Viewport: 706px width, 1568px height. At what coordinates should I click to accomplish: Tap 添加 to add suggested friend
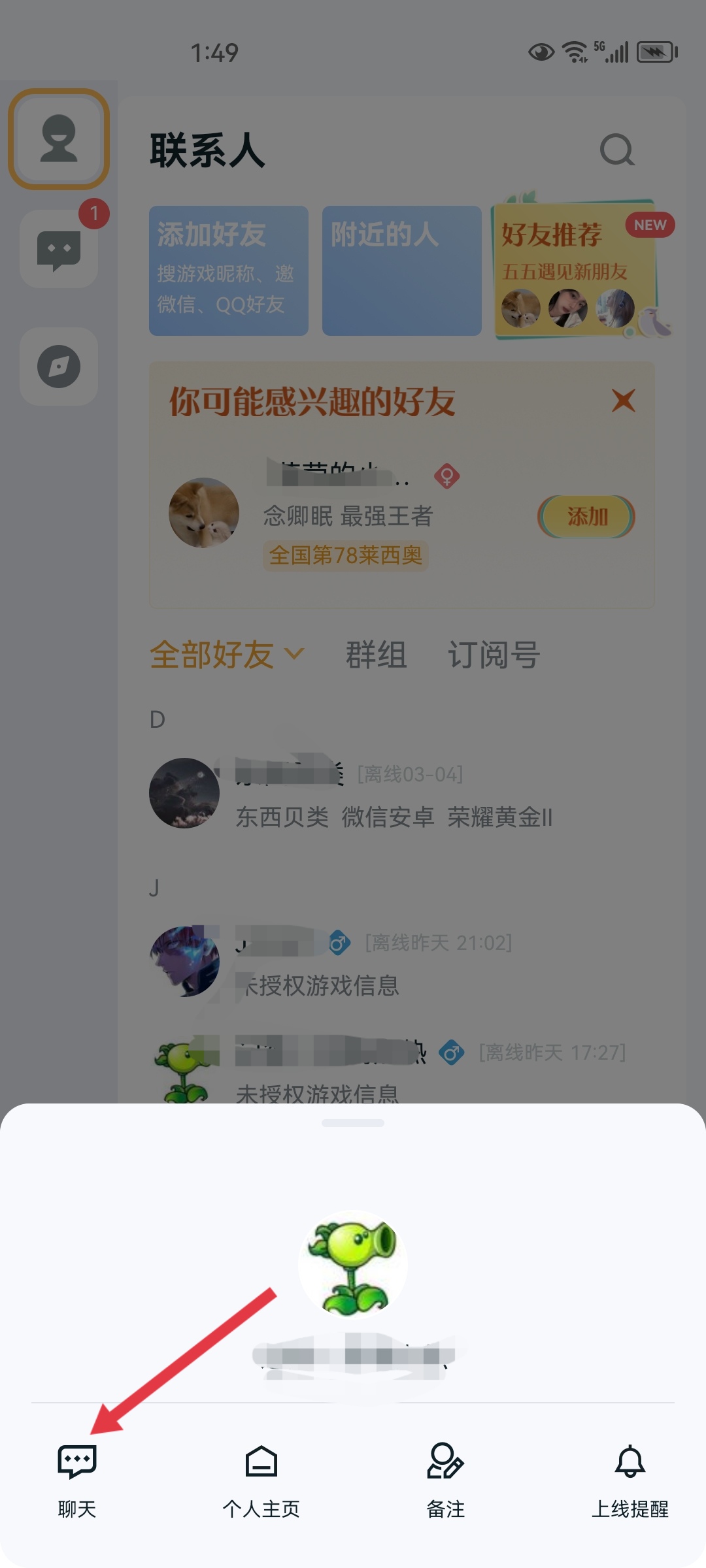586,517
